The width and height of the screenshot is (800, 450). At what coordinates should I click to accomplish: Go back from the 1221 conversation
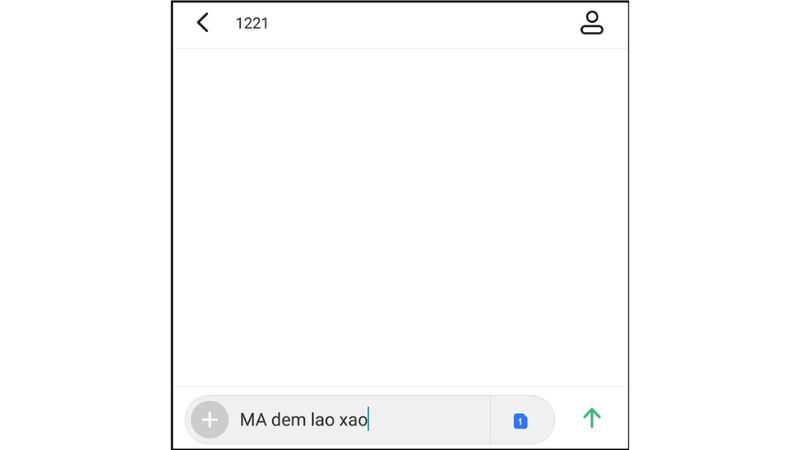[203, 23]
